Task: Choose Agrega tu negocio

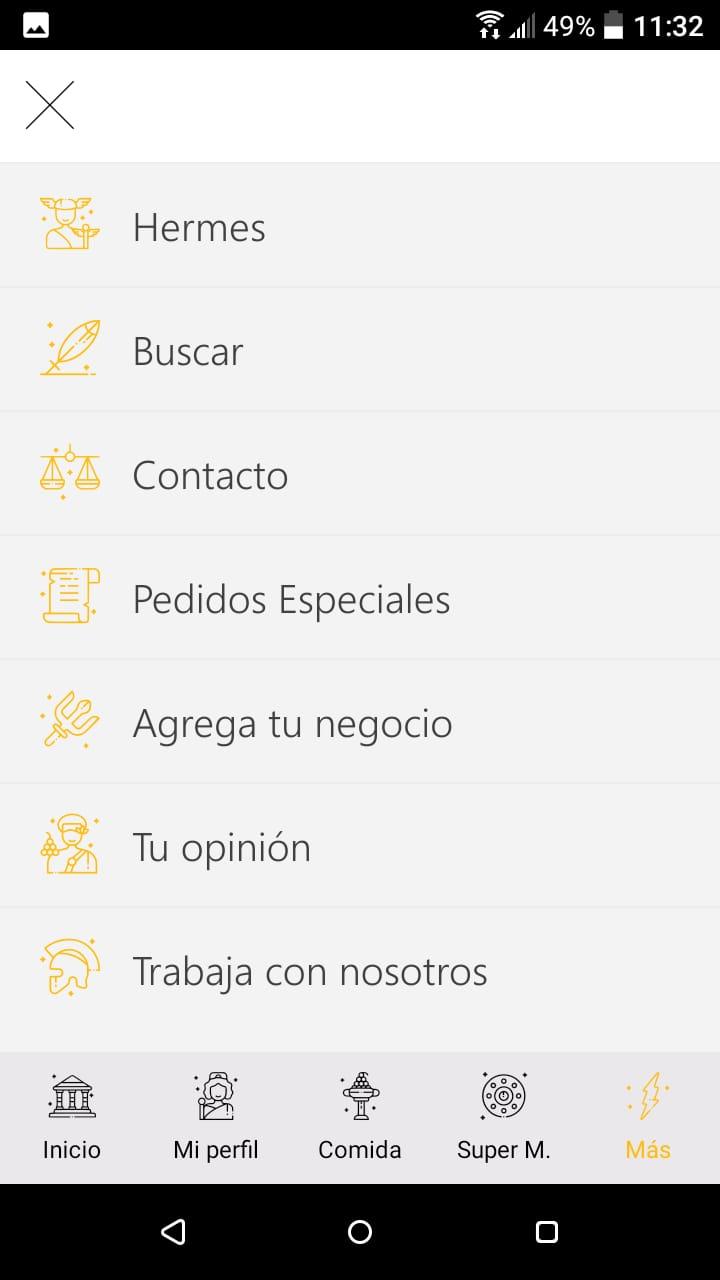Action: coord(292,723)
